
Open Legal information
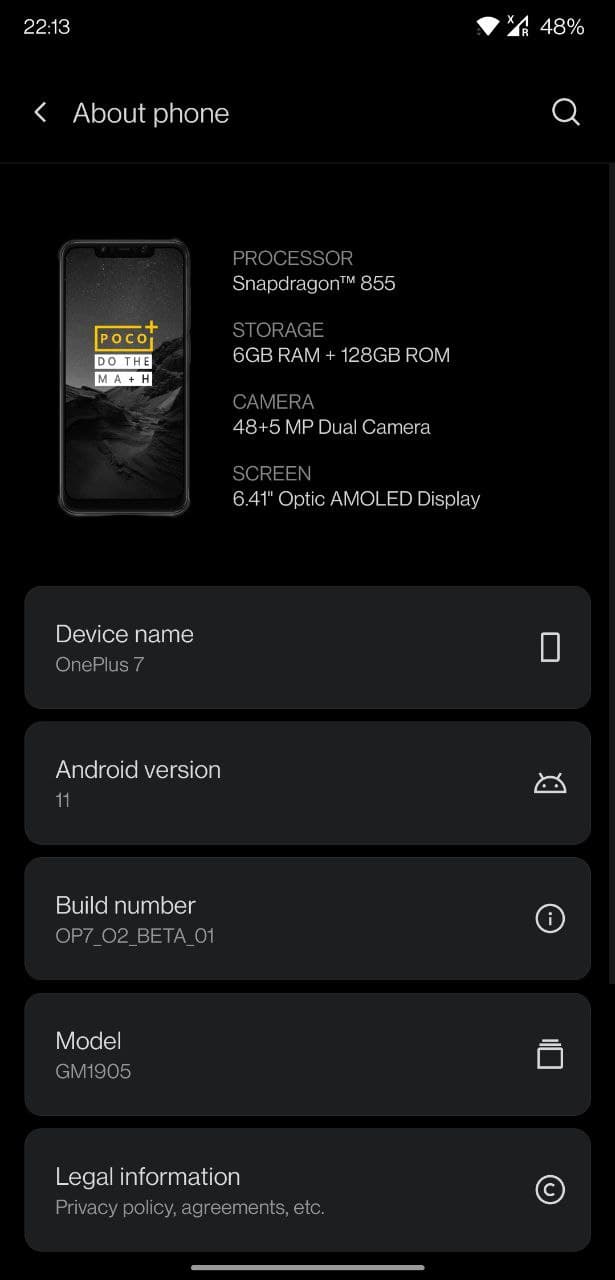click(307, 1190)
